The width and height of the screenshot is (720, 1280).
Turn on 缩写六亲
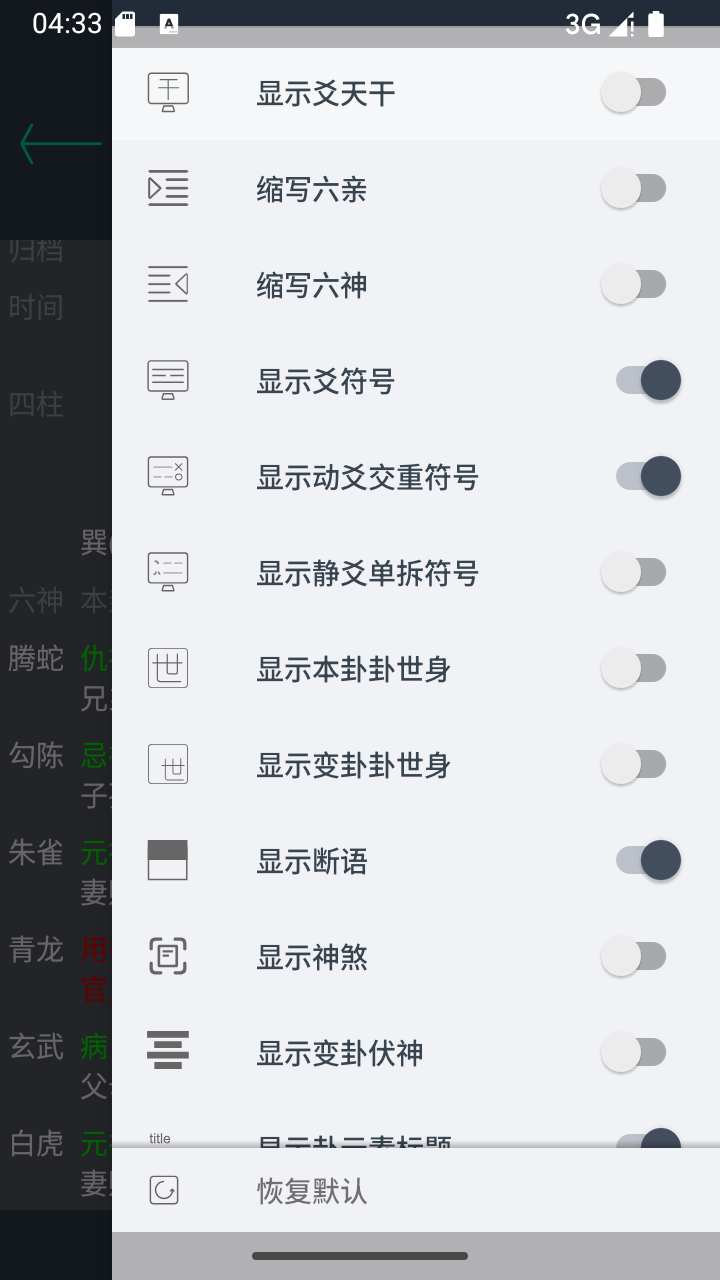coord(634,189)
